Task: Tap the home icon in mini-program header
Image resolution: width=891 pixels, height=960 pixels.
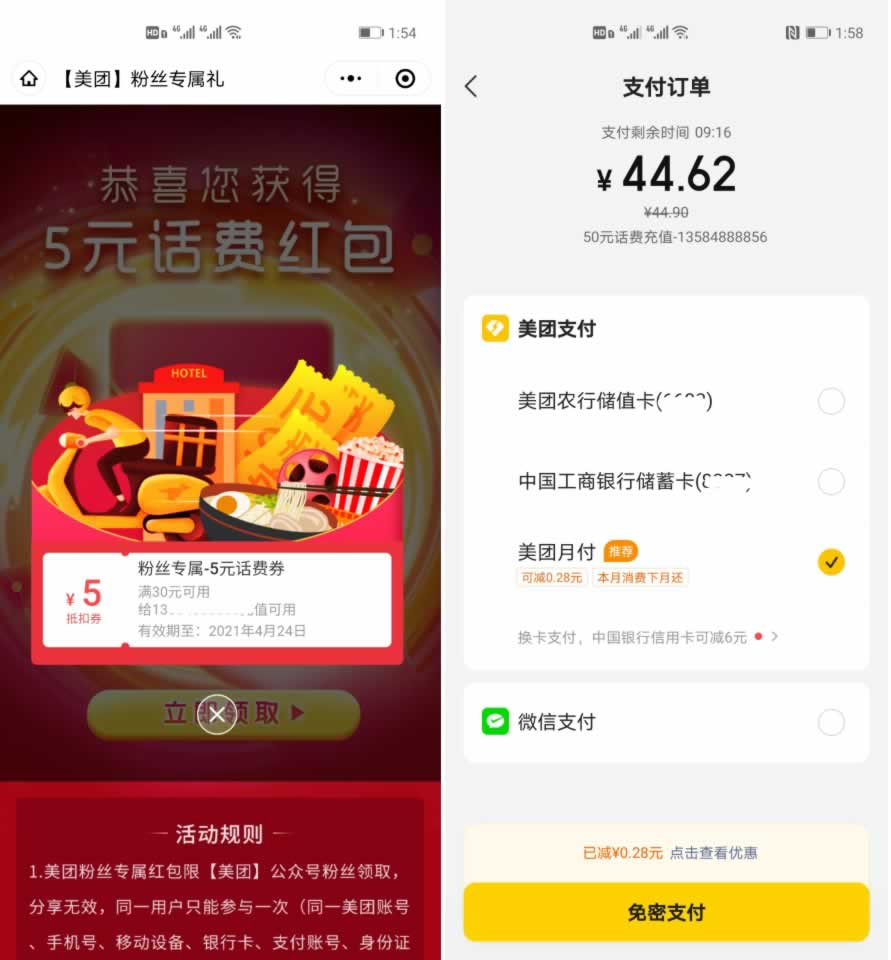Action: [x=28, y=79]
